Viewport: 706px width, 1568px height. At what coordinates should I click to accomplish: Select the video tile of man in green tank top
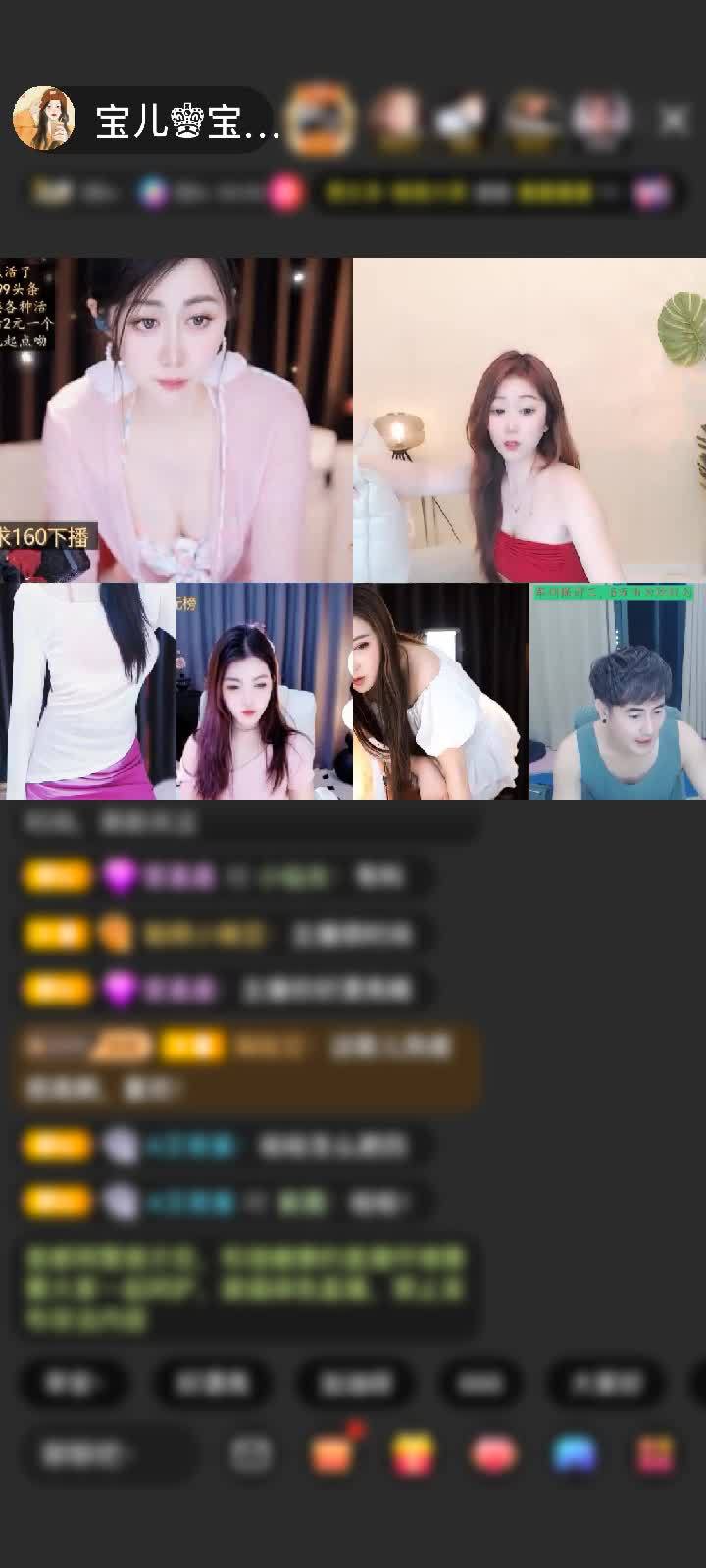618,692
